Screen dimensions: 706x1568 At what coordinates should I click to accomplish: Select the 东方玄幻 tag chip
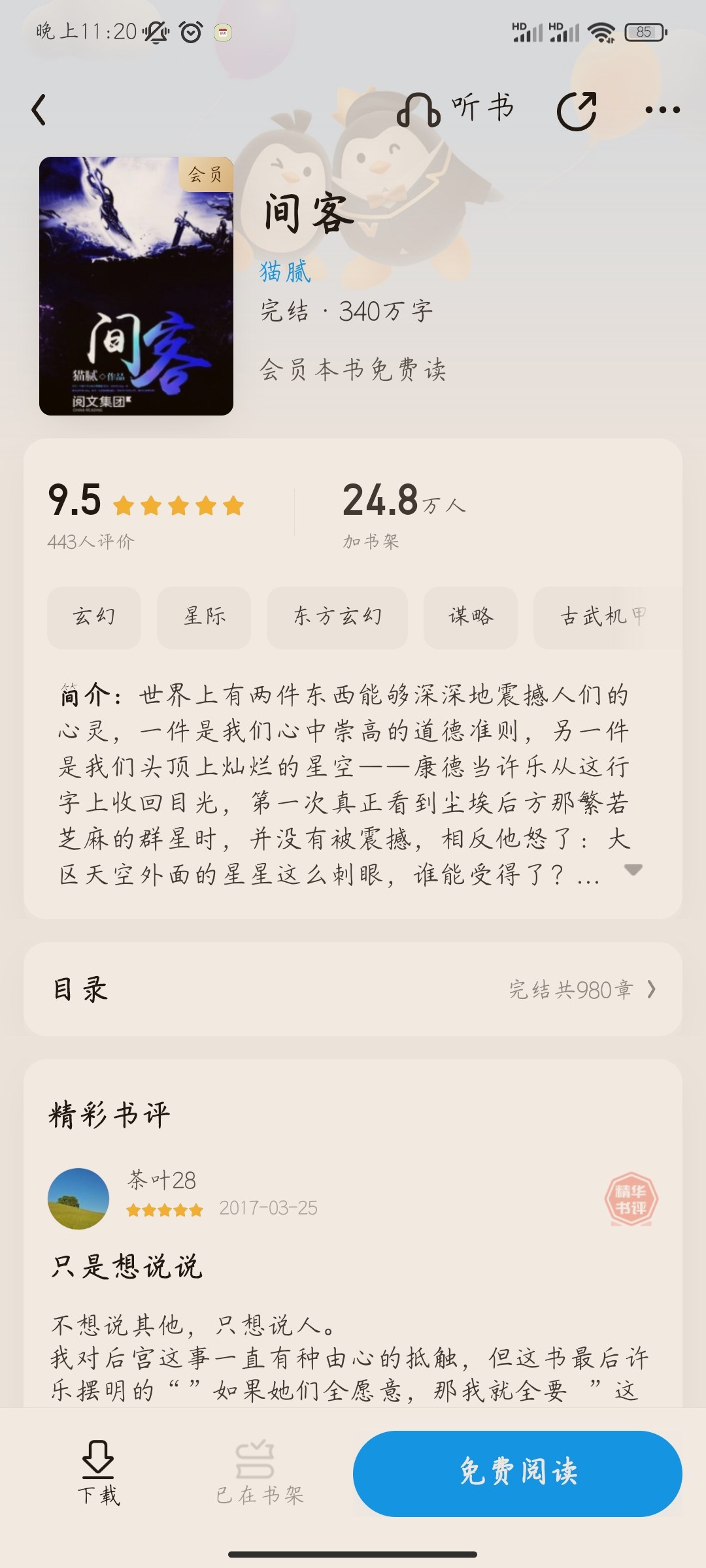click(x=337, y=617)
